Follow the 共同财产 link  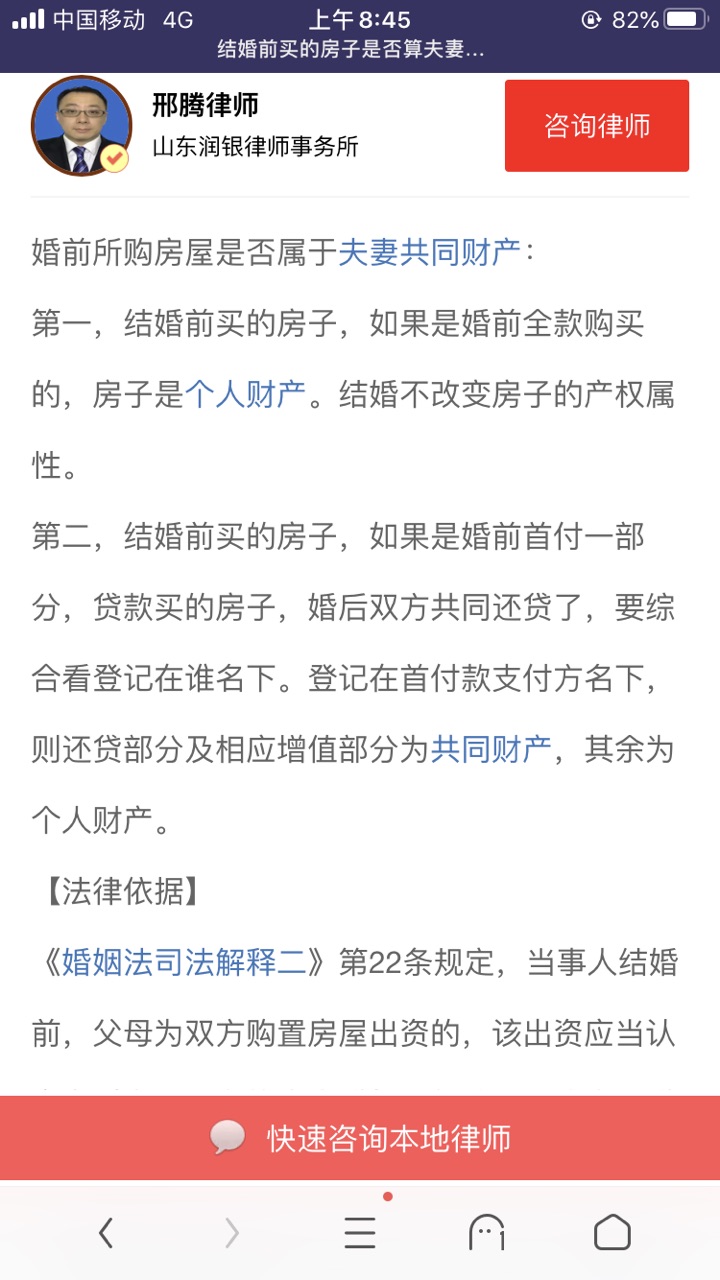(490, 749)
